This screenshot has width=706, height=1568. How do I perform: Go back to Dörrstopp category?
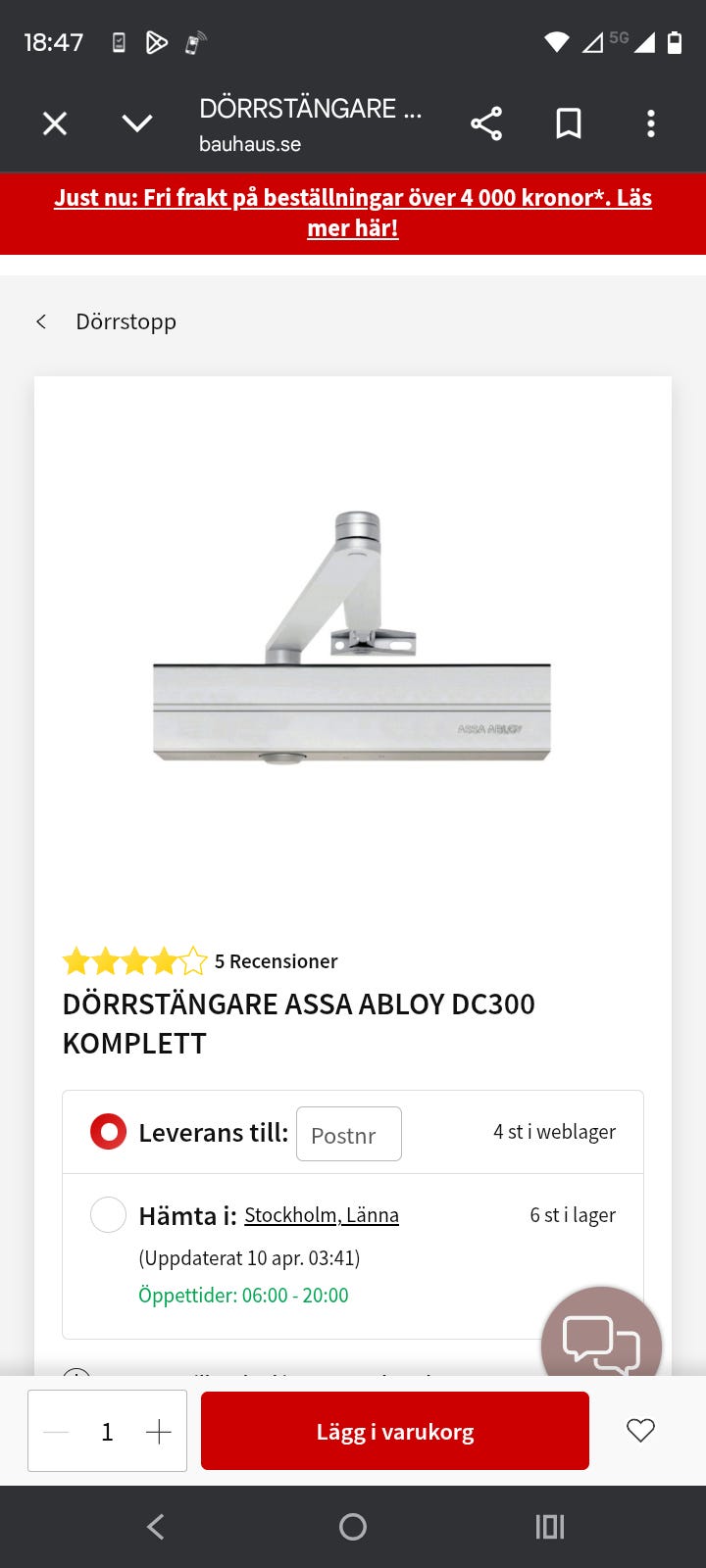[108, 321]
